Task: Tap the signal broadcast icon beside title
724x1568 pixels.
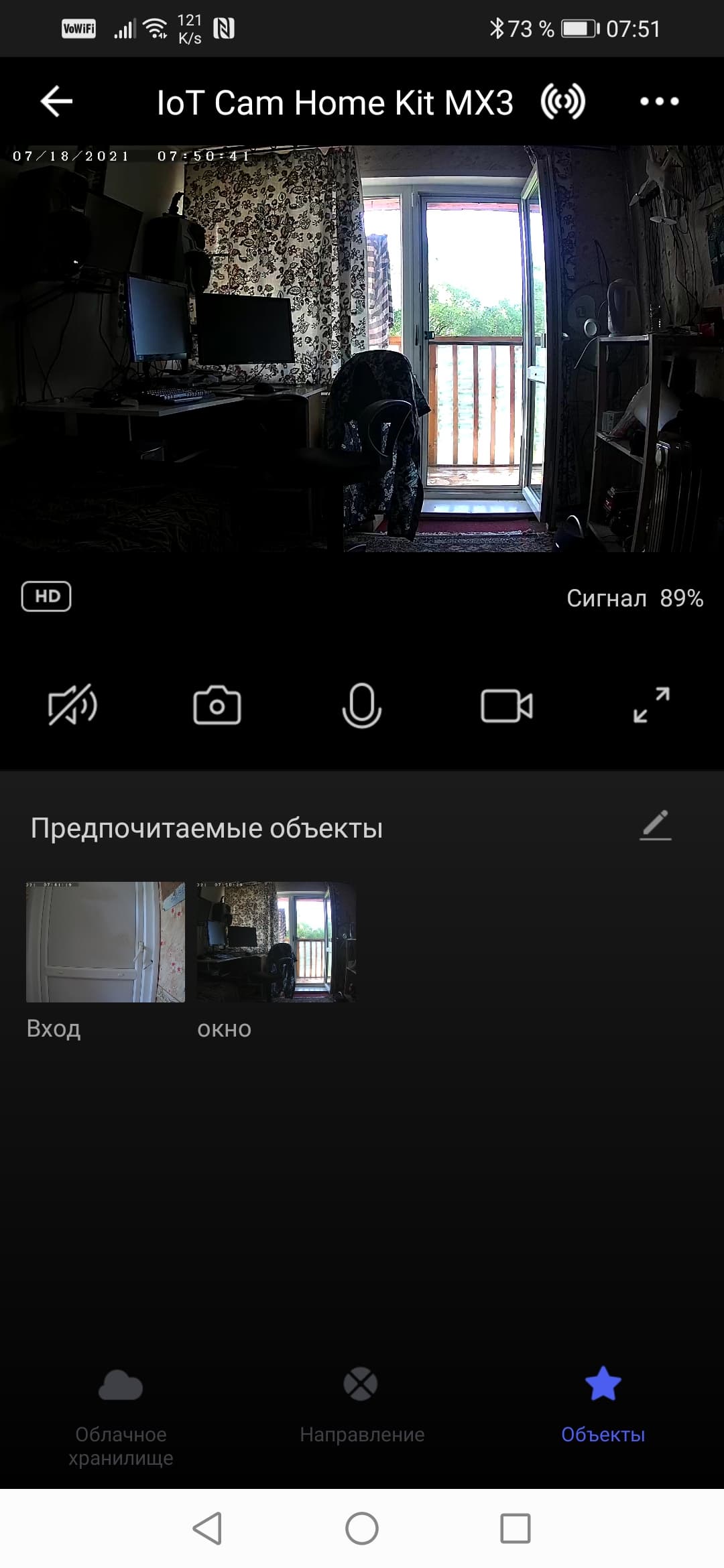Action: 562,102
